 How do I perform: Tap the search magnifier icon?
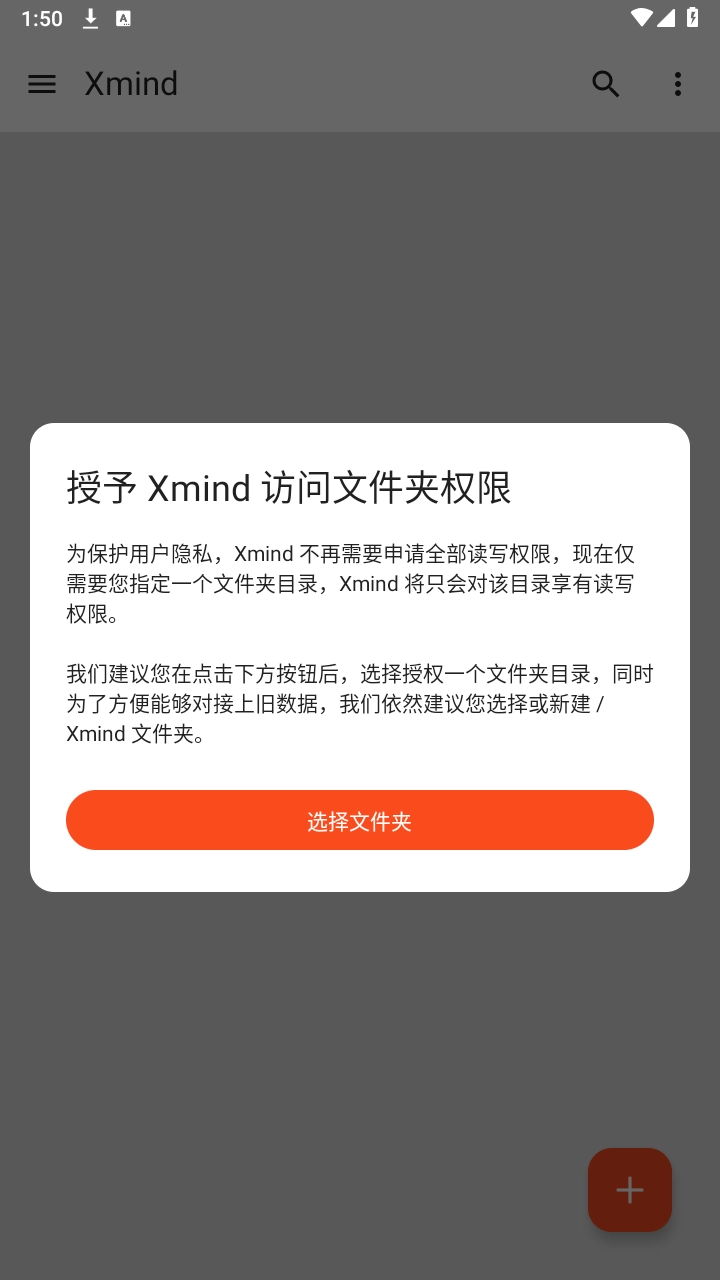click(x=606, y=84)
